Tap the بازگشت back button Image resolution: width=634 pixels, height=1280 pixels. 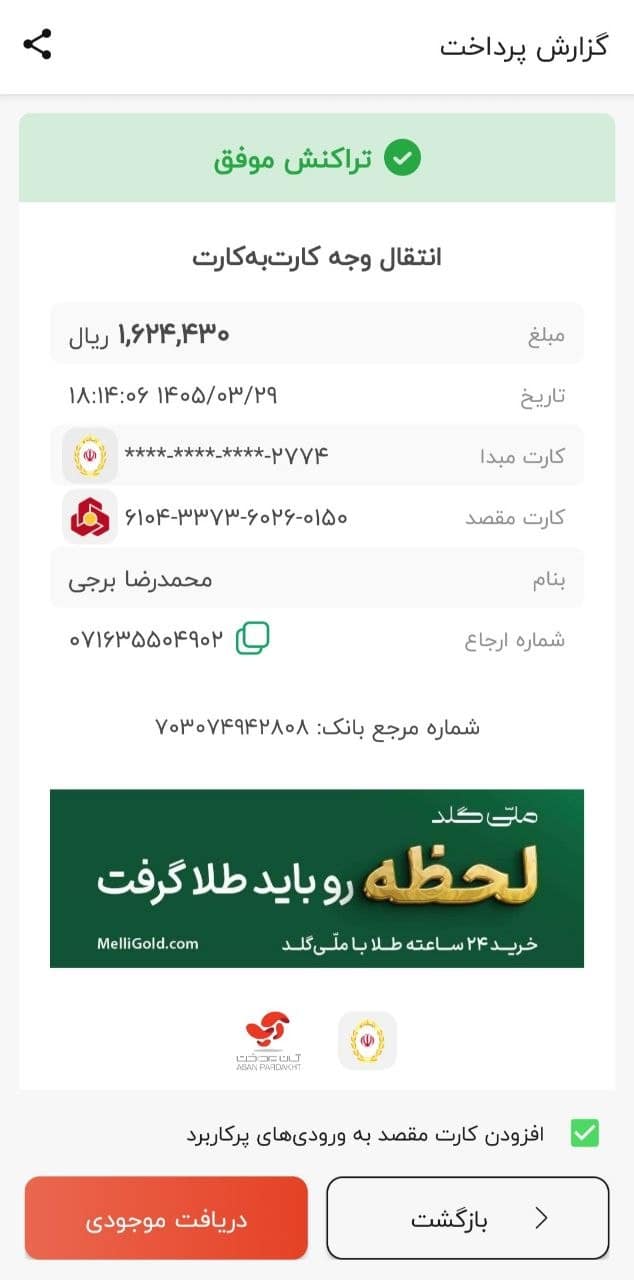pos(468,1217)
